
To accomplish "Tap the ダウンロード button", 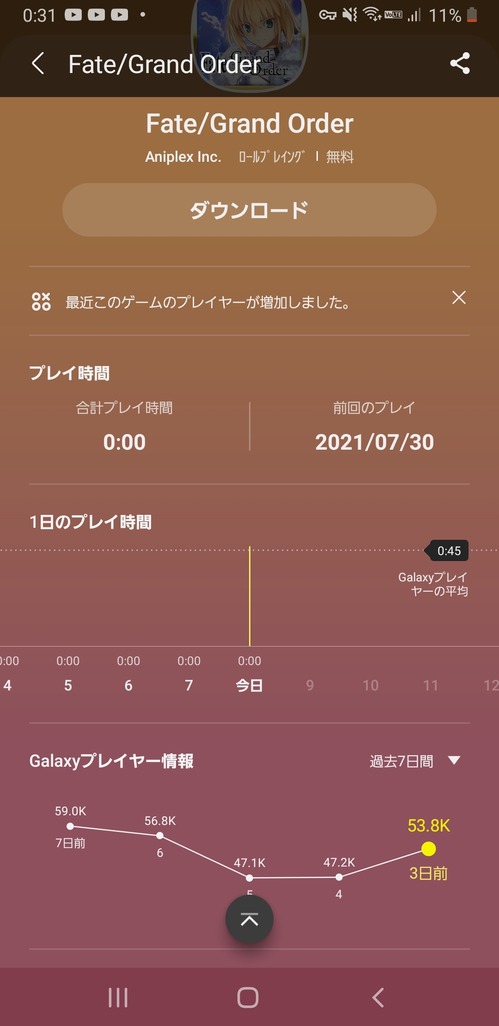I will pyautogui.click(x=249, y=210).
